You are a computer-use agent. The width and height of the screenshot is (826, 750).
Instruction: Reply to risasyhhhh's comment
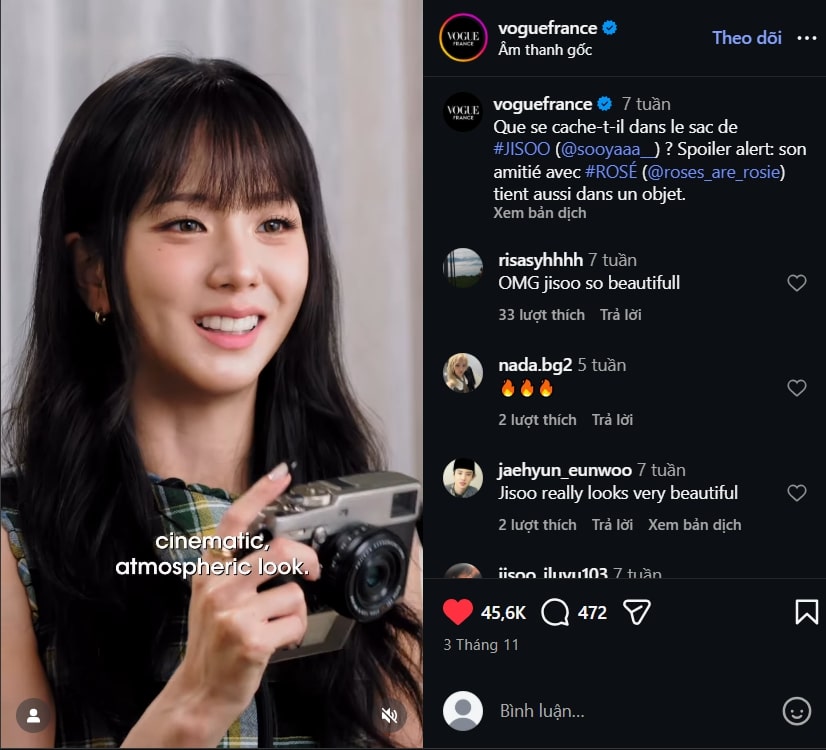(620, 314)
